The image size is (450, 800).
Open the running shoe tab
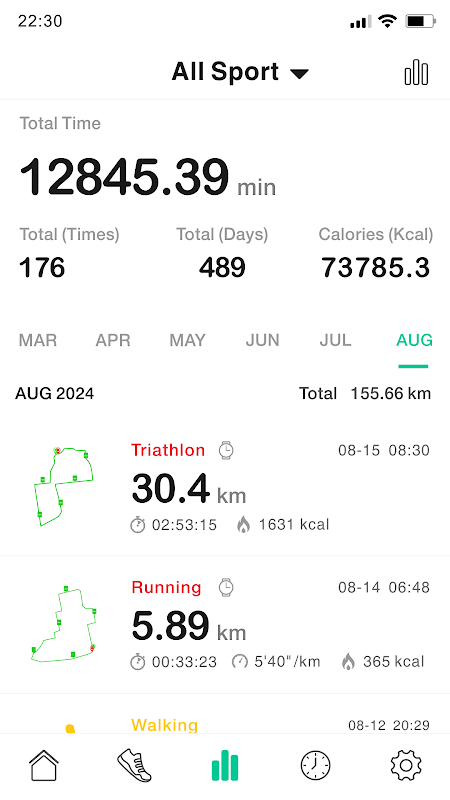click(134, 766)
